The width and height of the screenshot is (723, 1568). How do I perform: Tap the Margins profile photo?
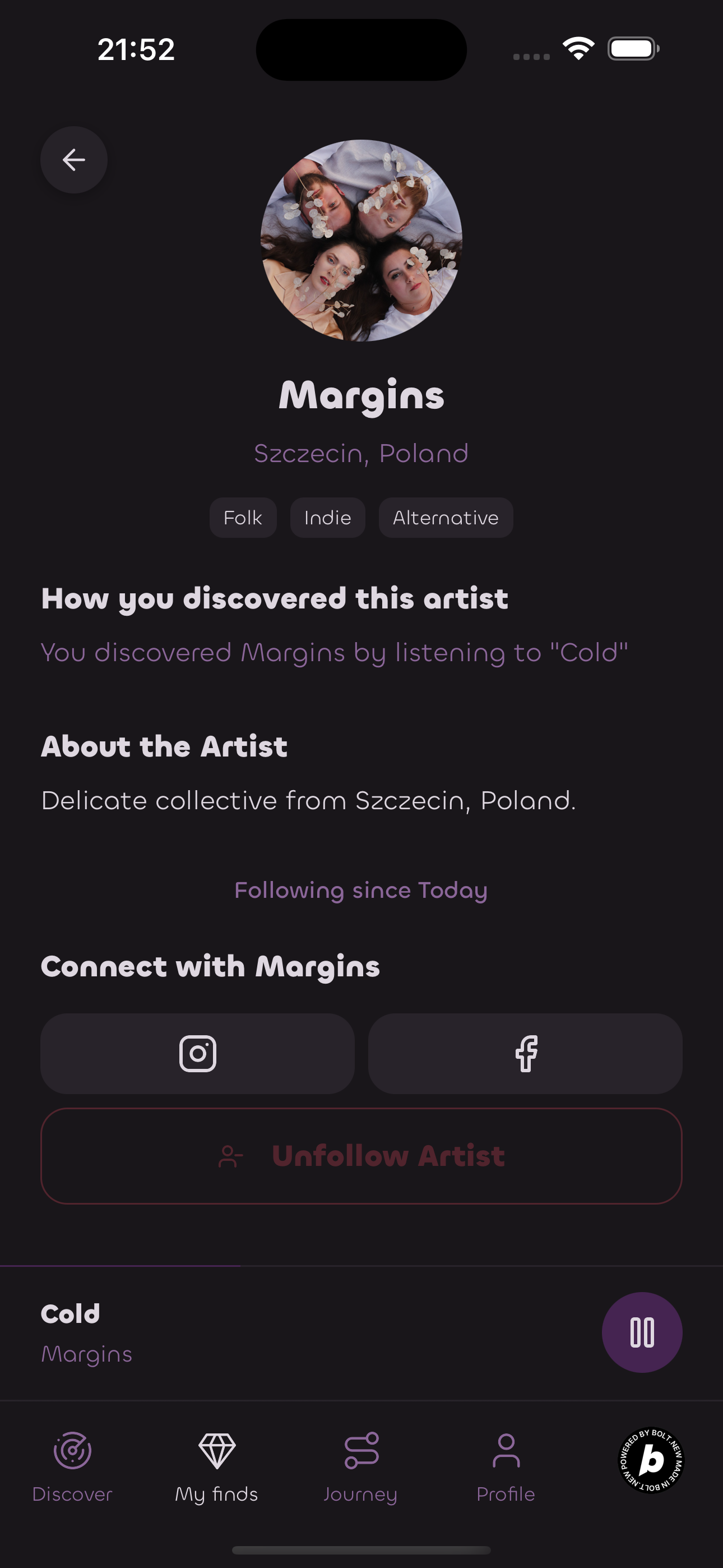click(x=361, y=241)
